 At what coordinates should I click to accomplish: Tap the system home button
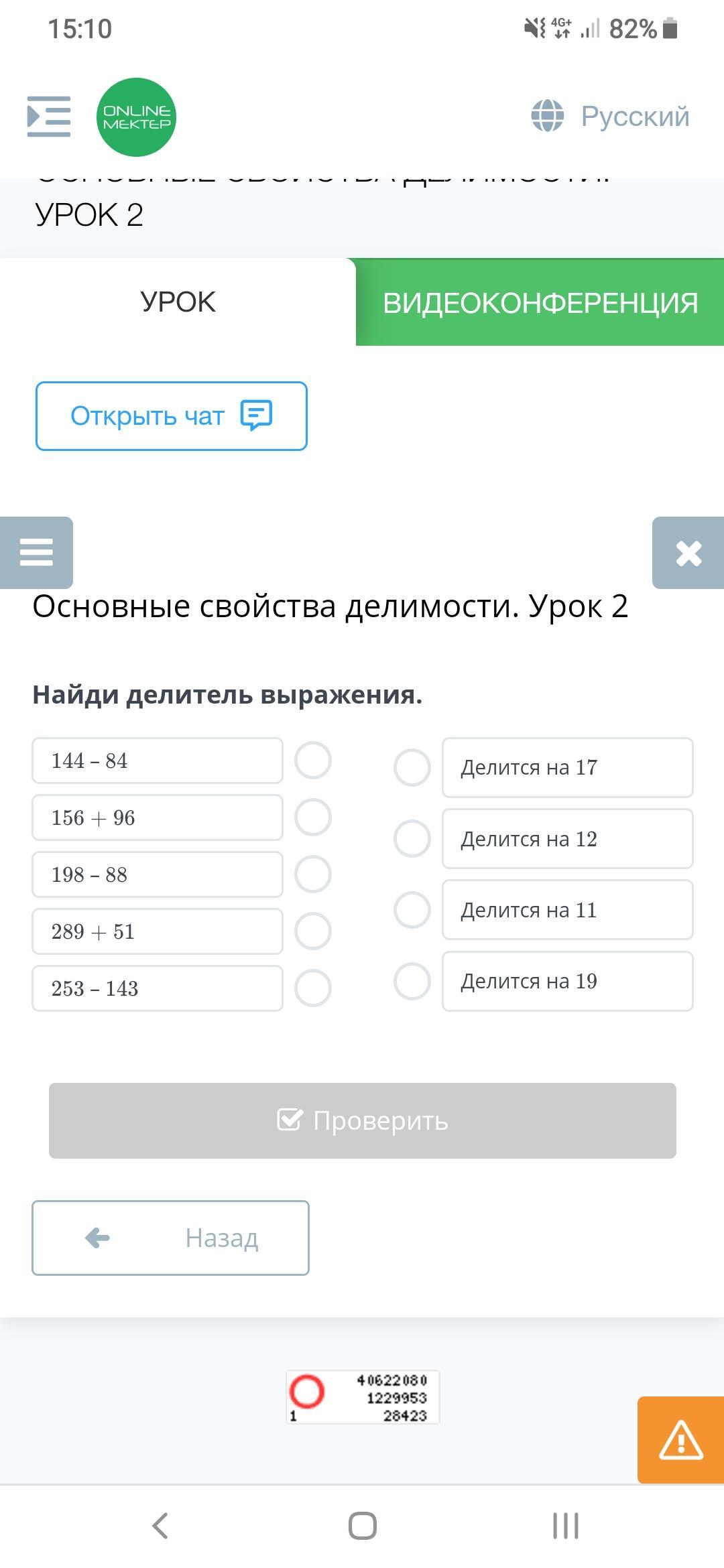point(363,1526)
